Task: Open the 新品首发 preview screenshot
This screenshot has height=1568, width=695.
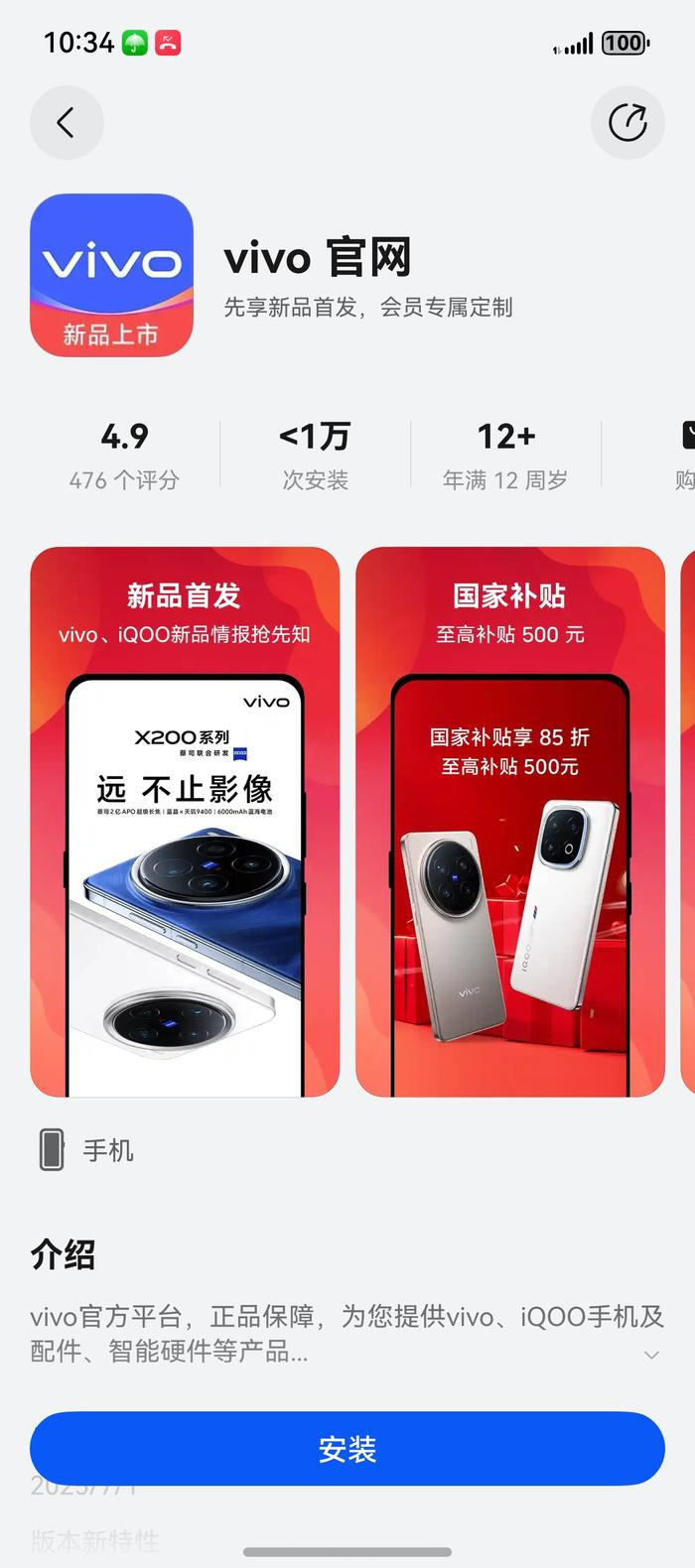Action: [x=185, y=822]
